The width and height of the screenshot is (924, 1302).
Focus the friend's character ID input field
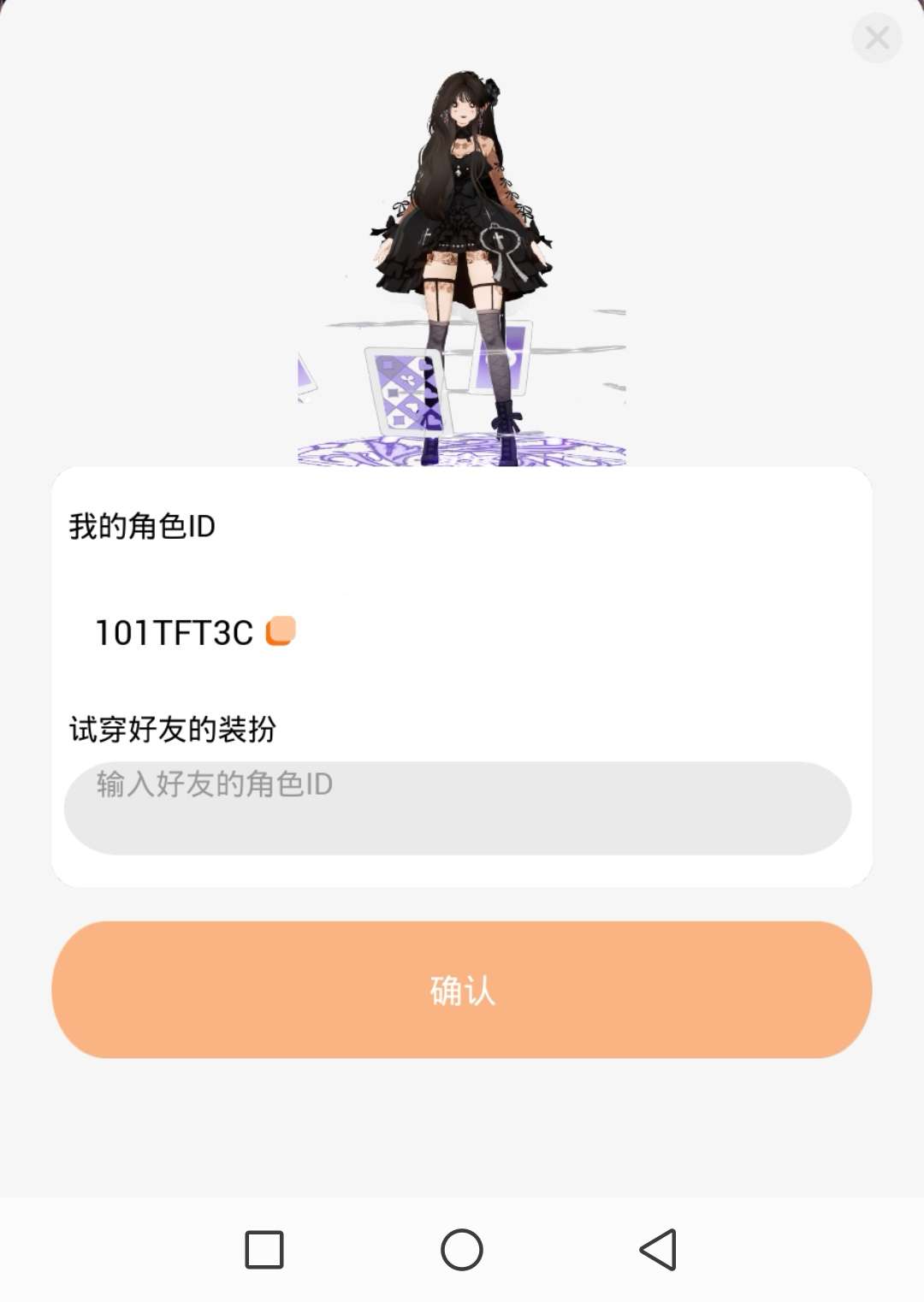tap(458, 808)
